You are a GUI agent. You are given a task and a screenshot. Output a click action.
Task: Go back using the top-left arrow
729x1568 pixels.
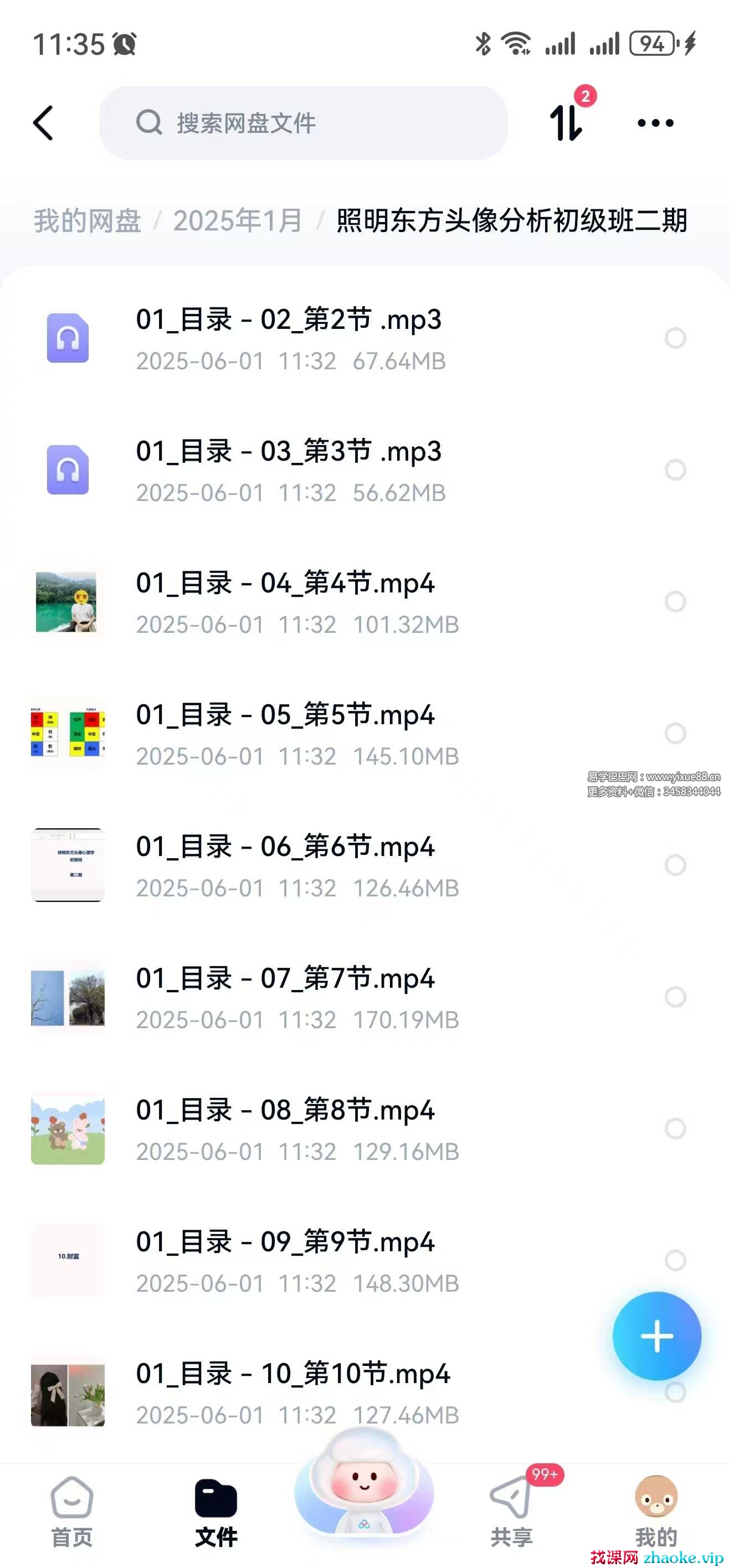(x=43, y=123)
